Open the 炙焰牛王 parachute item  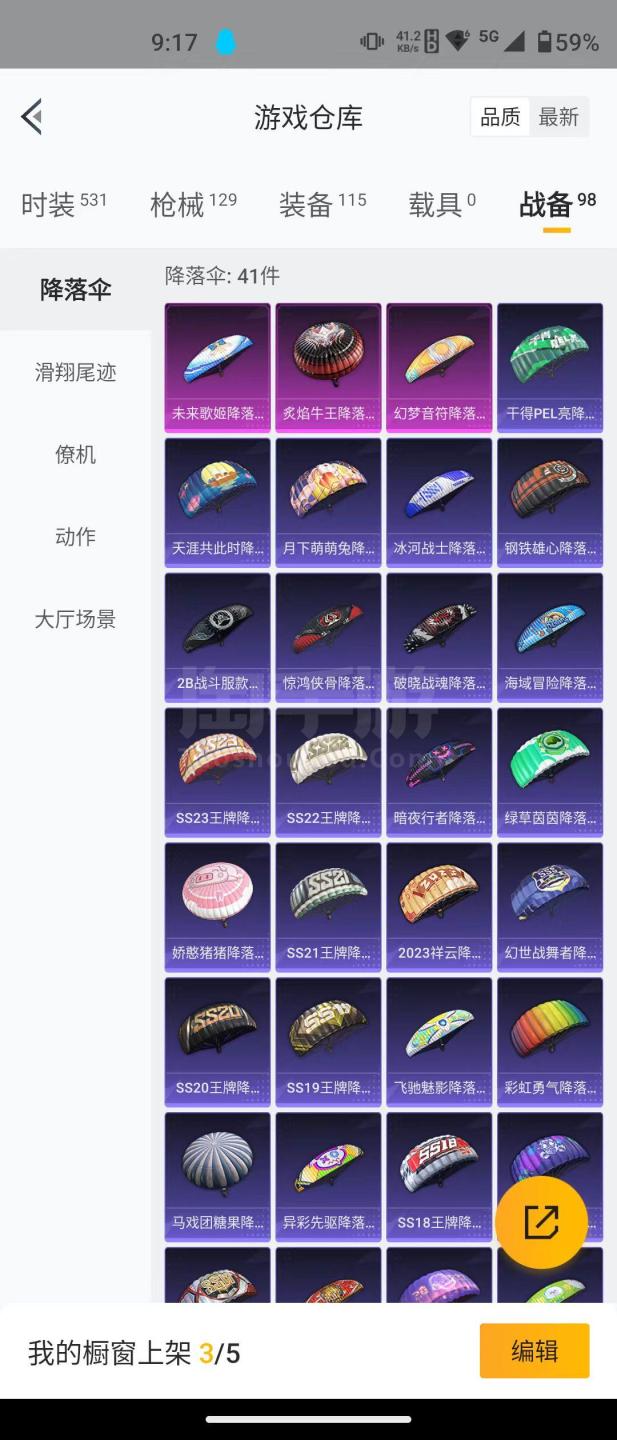328,367
